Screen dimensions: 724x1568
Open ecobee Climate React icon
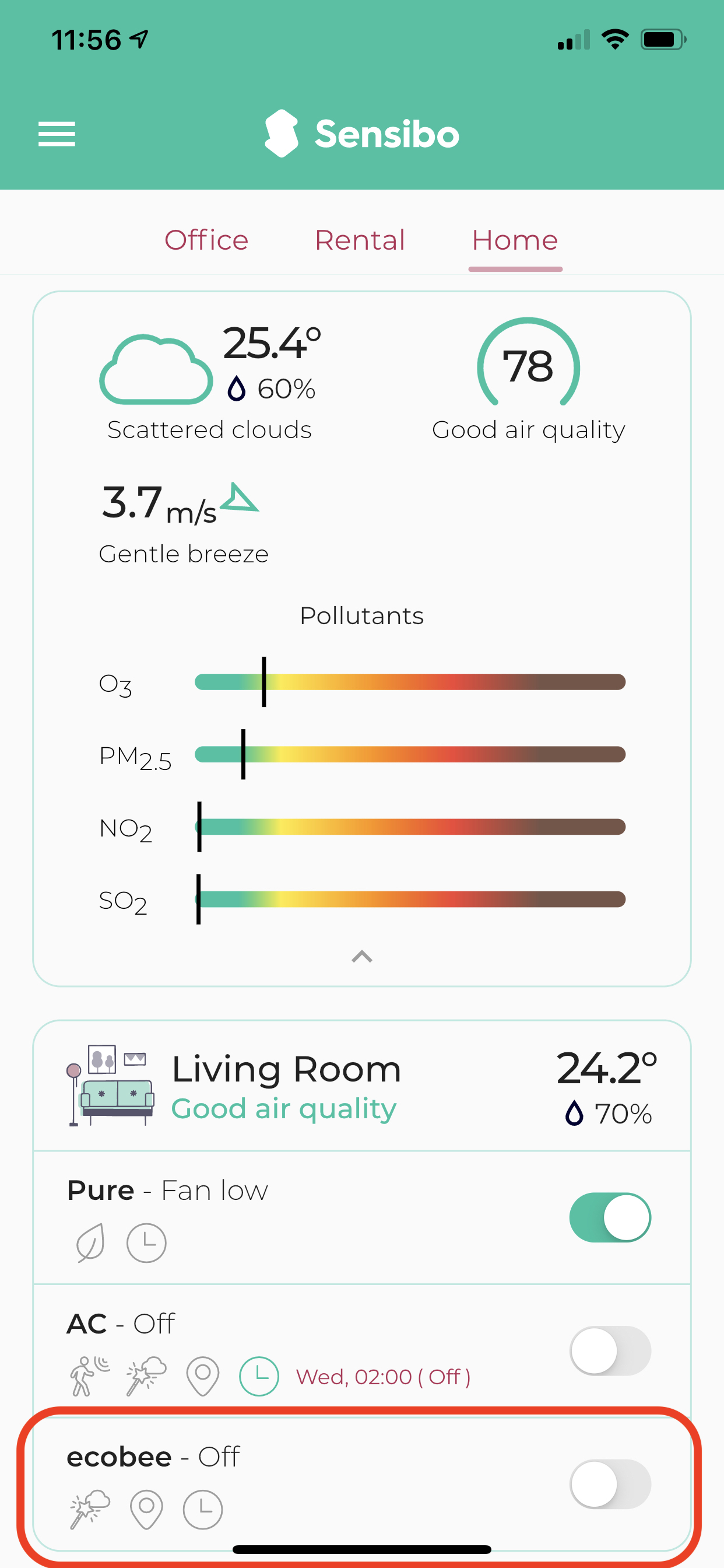coord(90,1510)
